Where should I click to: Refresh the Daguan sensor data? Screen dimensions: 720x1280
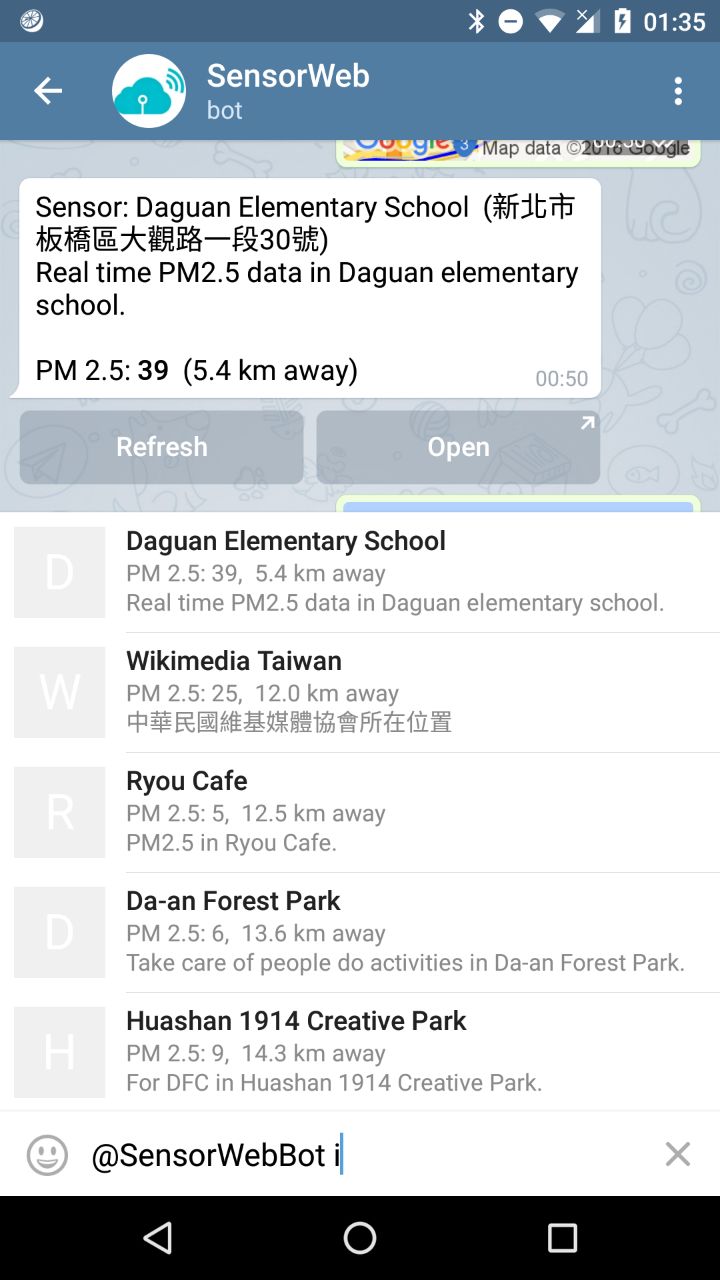[x=161, y=447]
